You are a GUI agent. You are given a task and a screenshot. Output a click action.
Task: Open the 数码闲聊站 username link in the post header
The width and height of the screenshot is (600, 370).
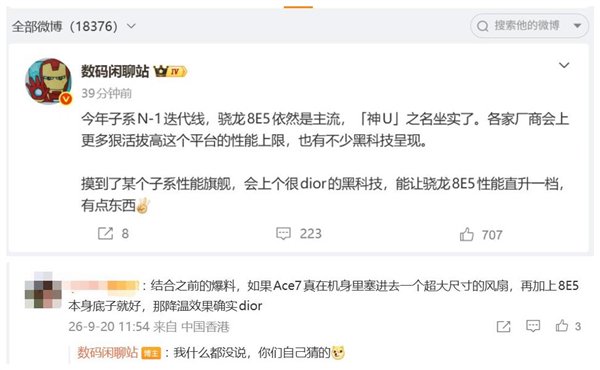pyautogui.click(x=115, y=71)
